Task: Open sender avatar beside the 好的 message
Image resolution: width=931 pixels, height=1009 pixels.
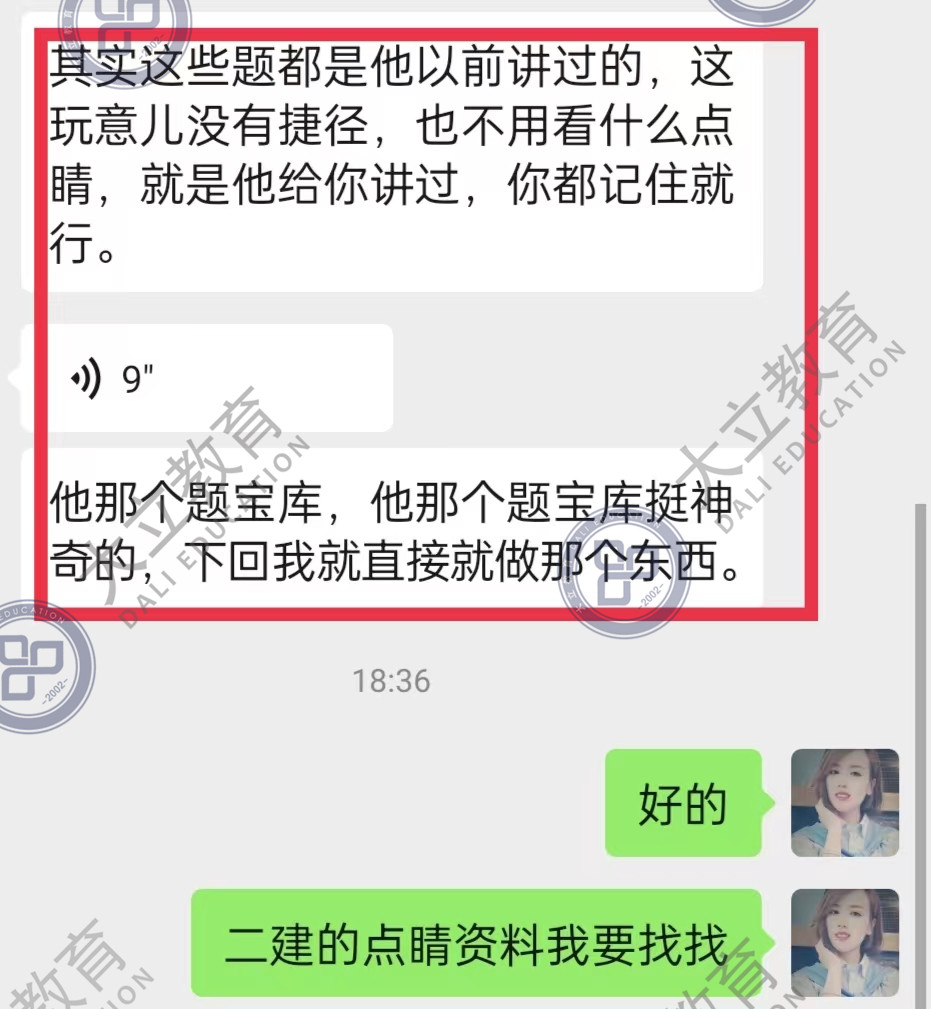Action: click(x=844, y=802)
